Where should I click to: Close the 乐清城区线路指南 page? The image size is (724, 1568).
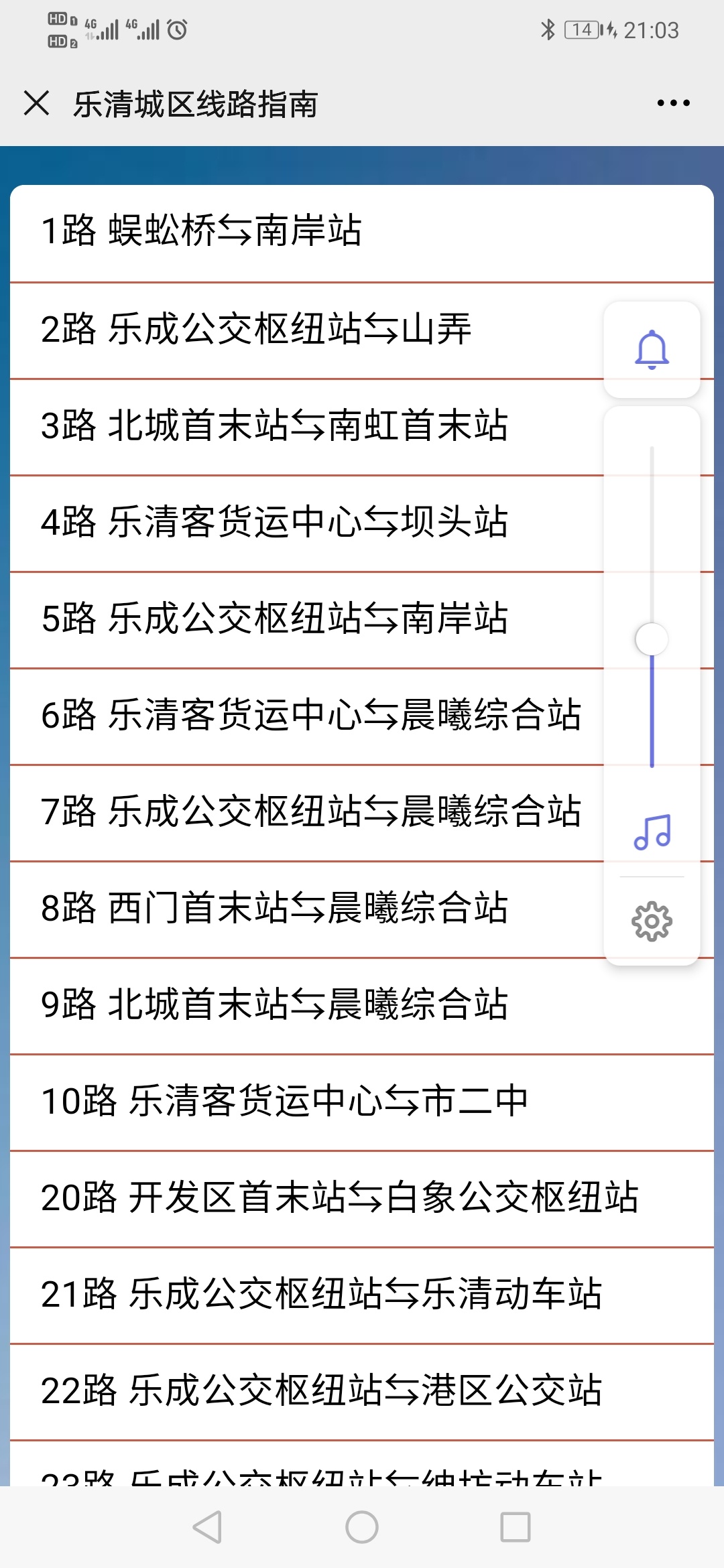pyautogui.click(x=36, y=103)
